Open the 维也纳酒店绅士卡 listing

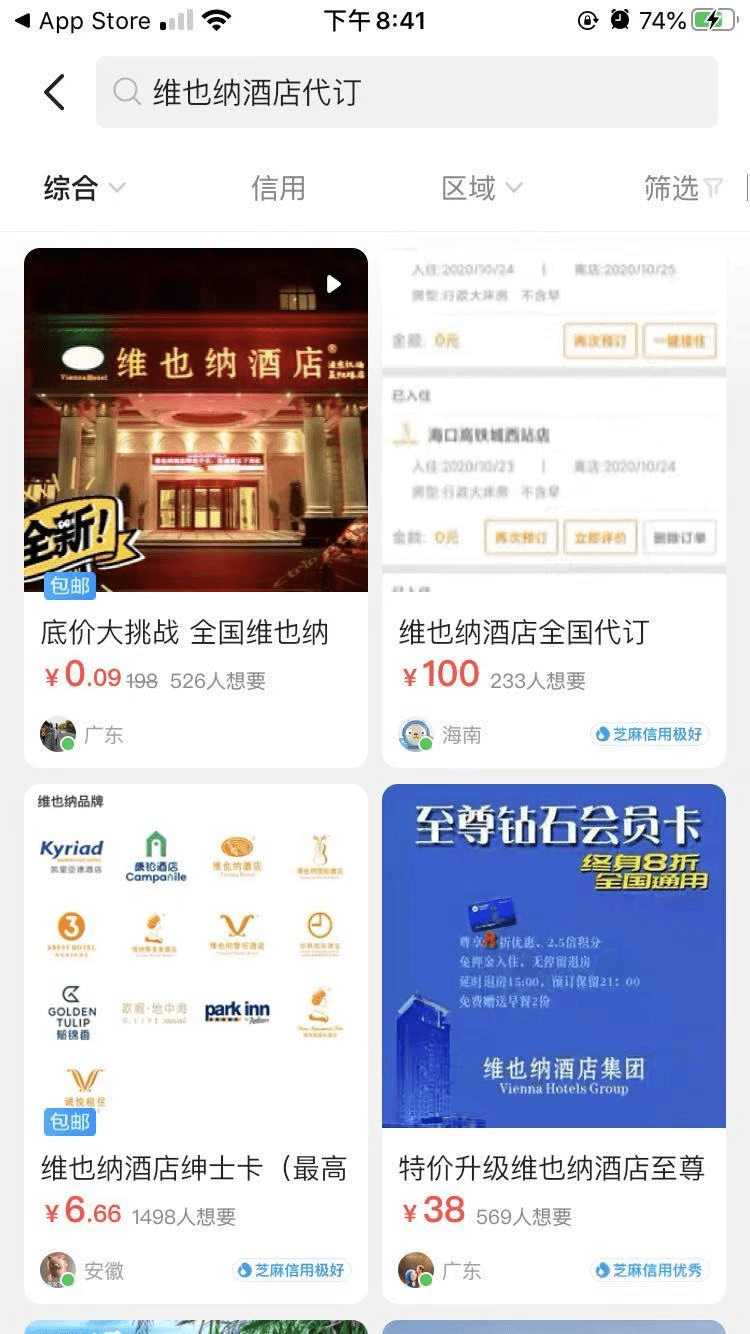196,1044
